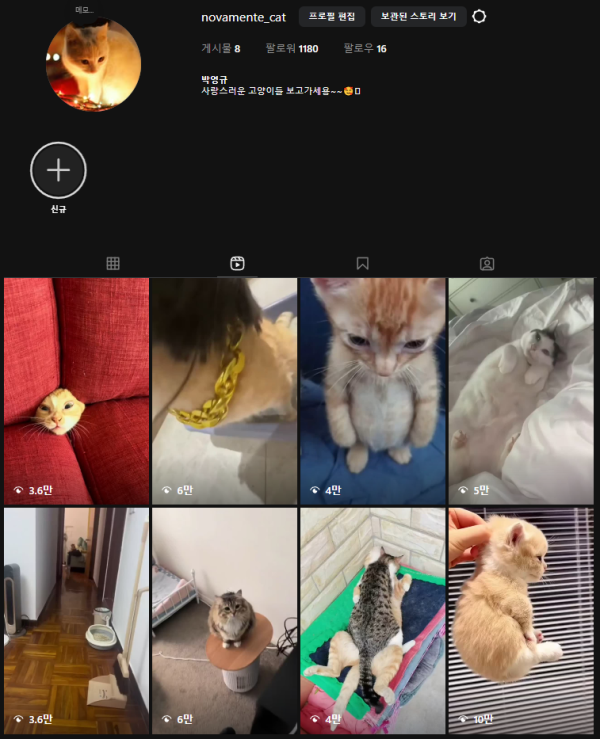
Task: Play the cat in the red sofa reel
Action: [76, 390]
